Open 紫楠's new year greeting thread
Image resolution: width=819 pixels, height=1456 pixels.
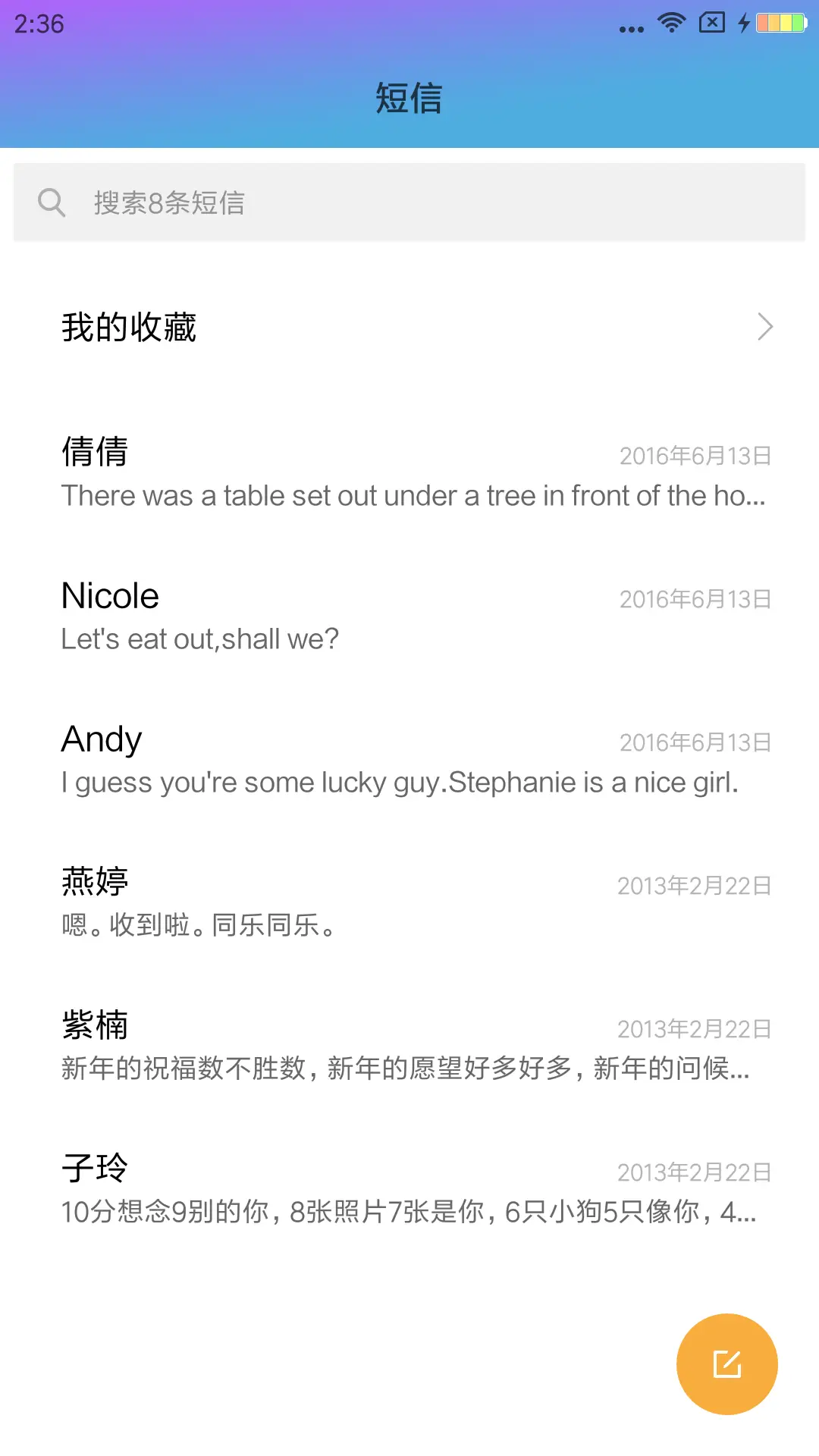(x=409, y=1046)
